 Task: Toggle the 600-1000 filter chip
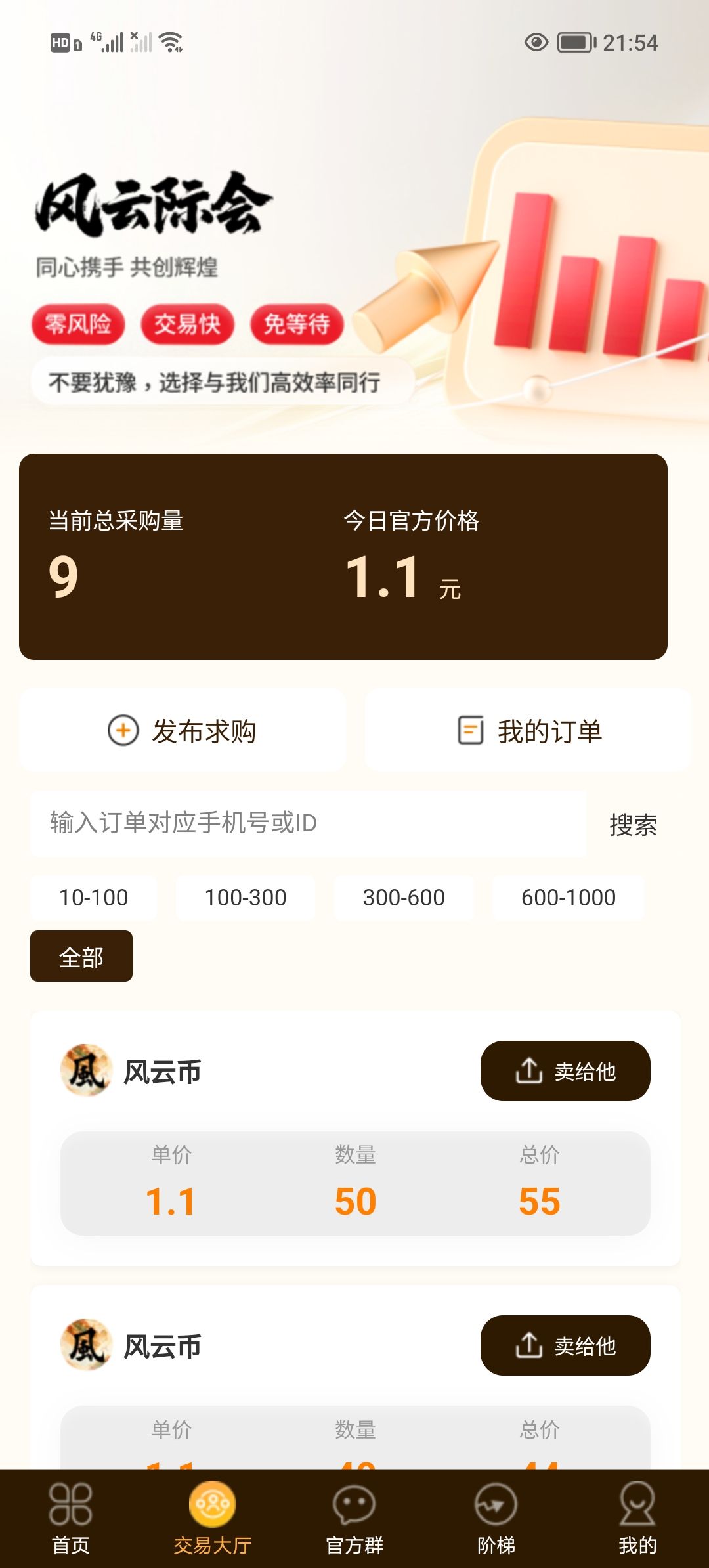[x=567, y=897]
